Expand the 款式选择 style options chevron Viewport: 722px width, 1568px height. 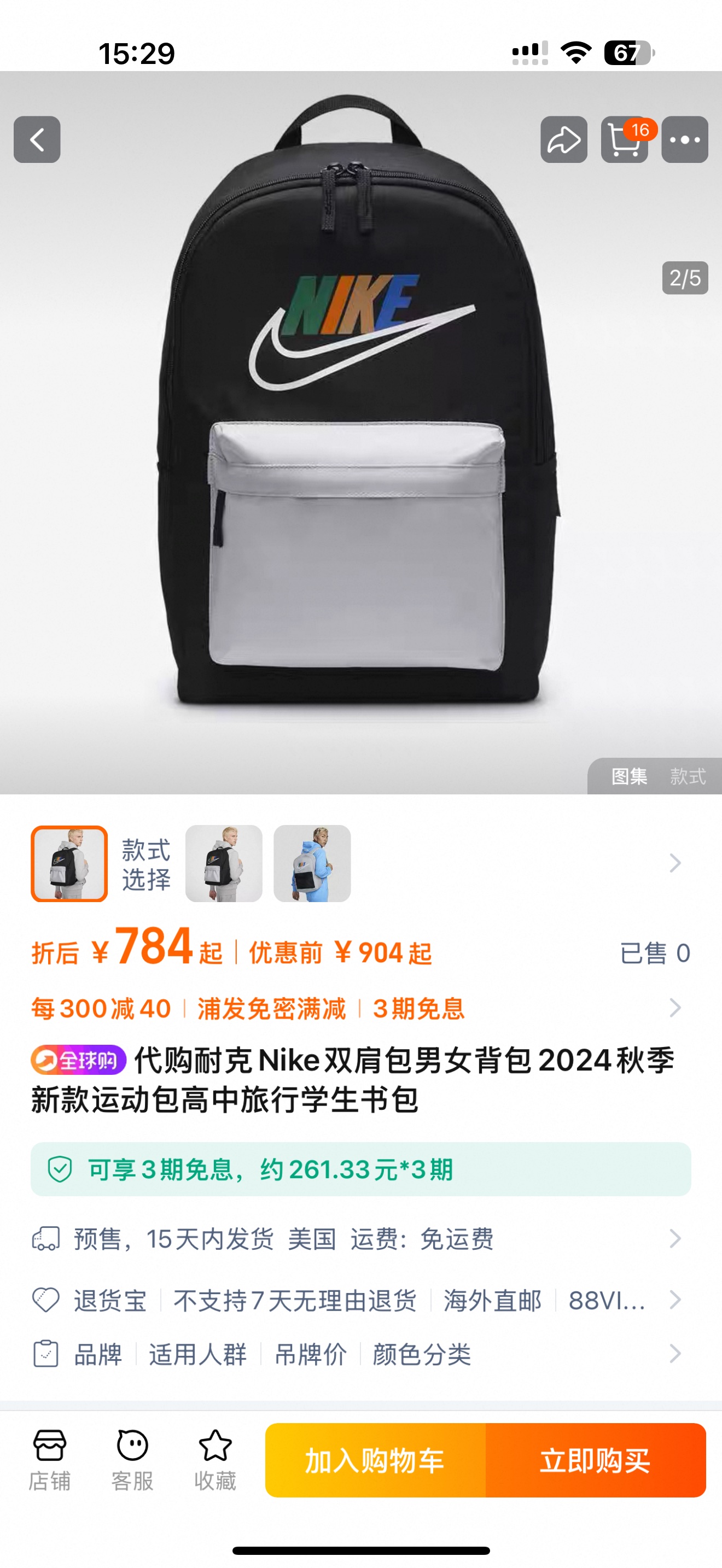pos(674,863)
